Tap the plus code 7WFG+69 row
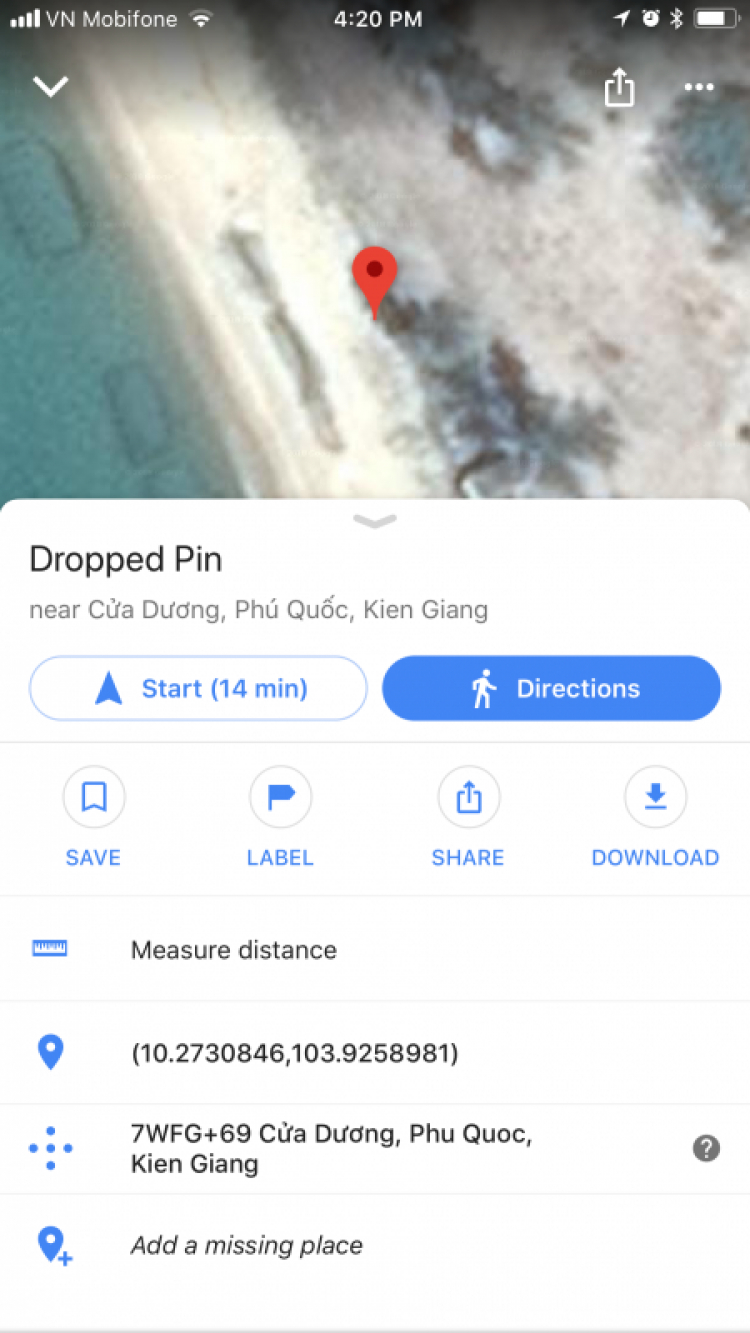Screen dimensions: 750x1333 (330, 1148)
